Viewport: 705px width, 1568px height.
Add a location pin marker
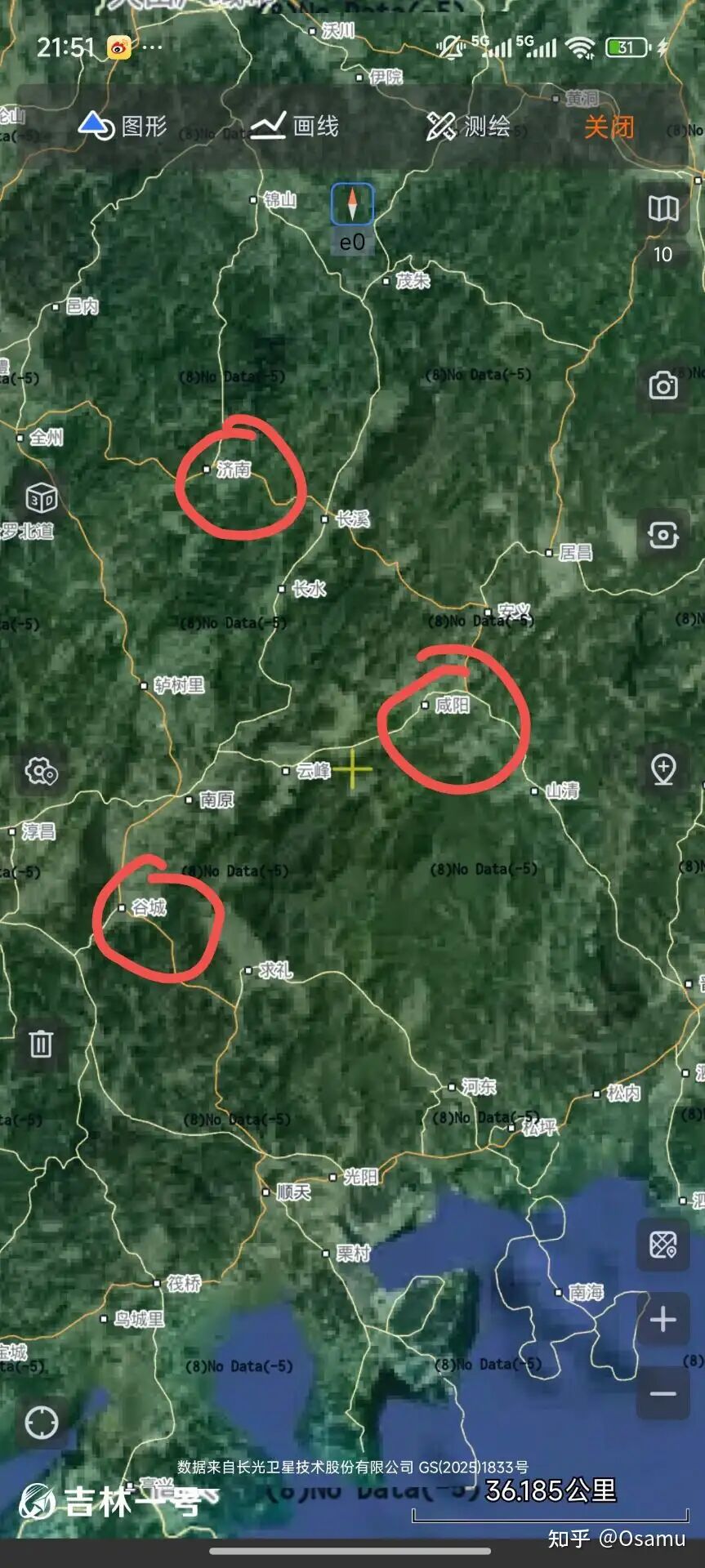[x=663, y=769]
